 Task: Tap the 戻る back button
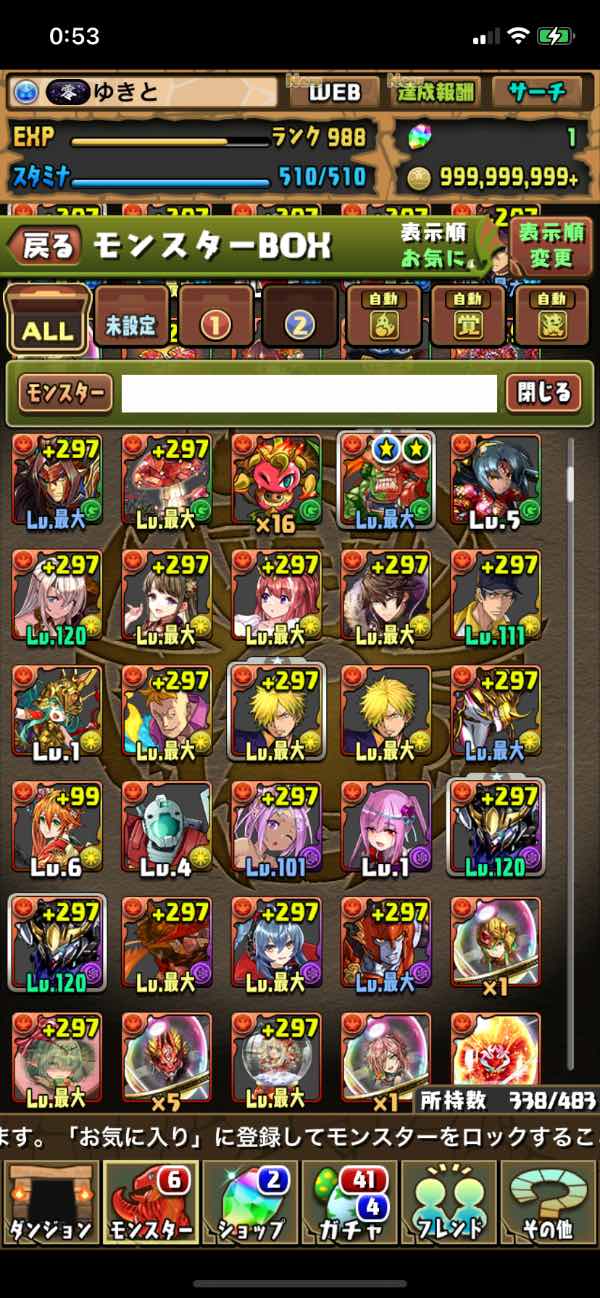pos(47,246)
